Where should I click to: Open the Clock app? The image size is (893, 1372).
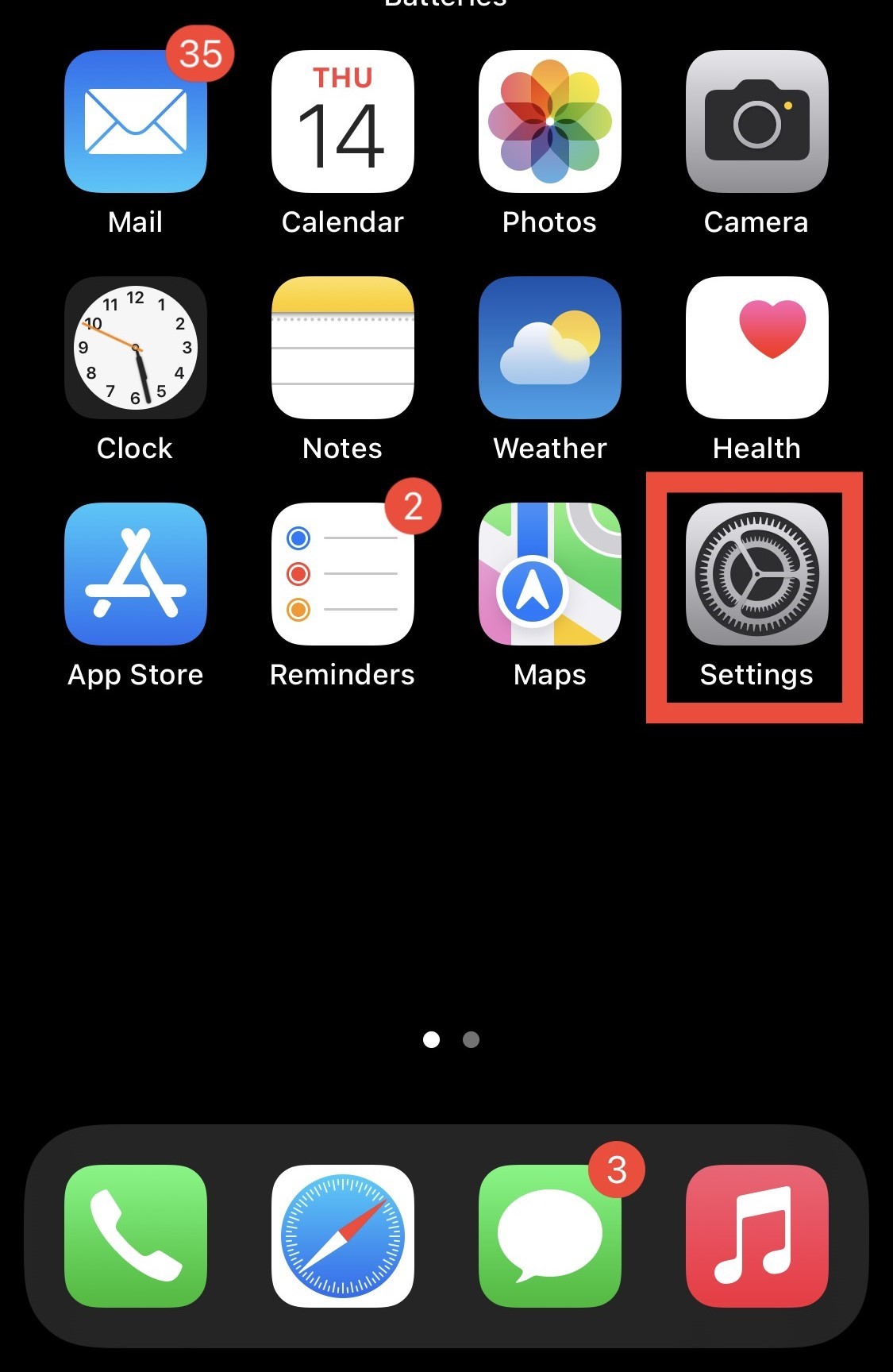coord(135,349)
